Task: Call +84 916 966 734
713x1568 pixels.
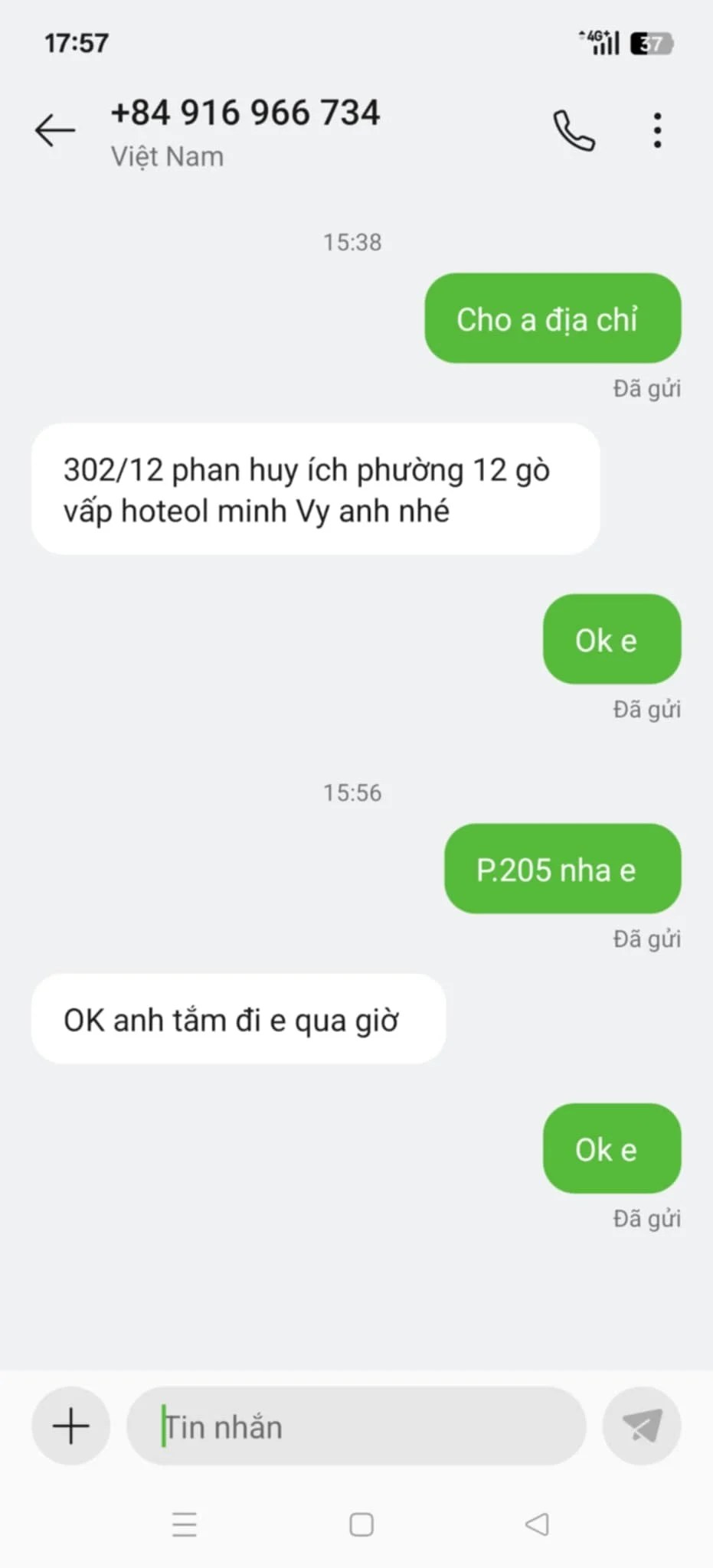Action: click(574, 130)
